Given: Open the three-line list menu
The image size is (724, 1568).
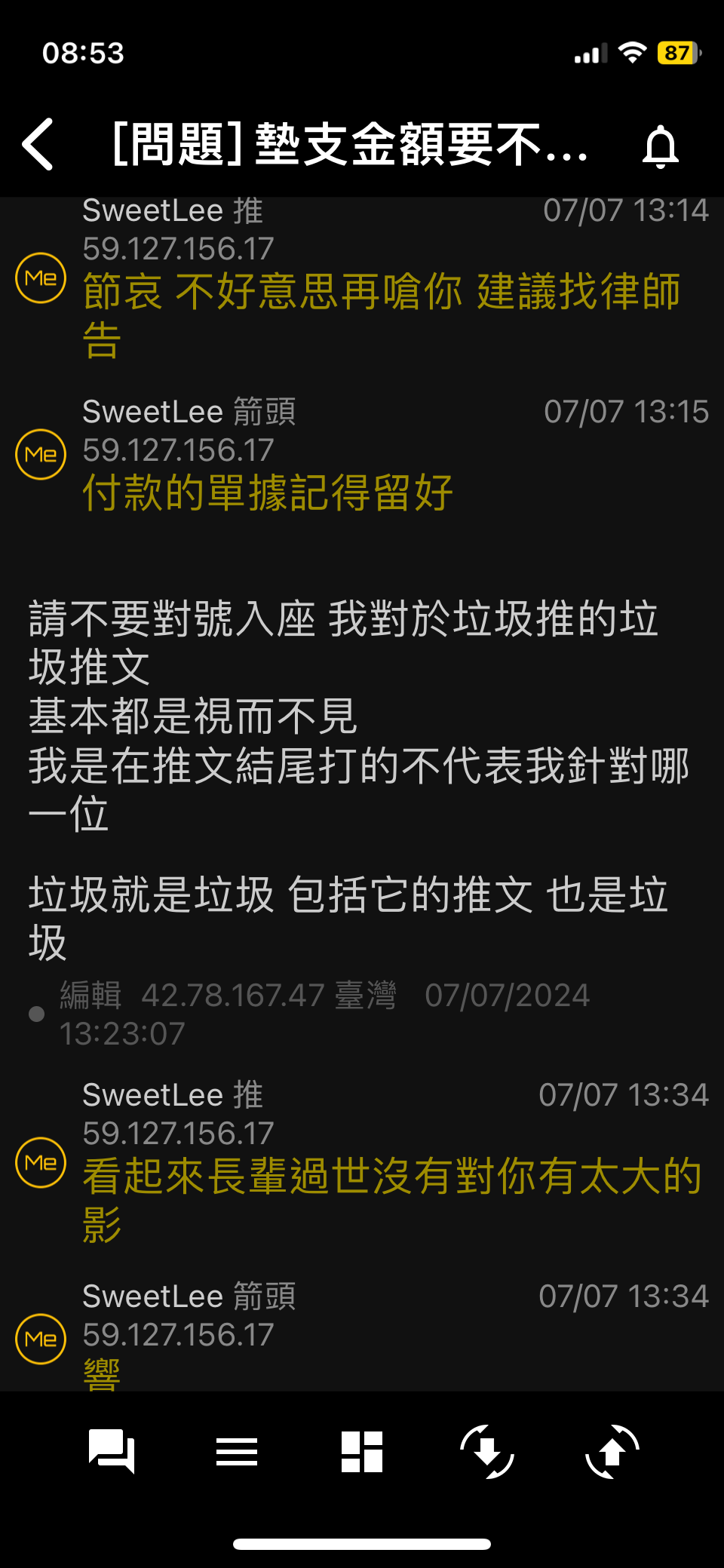Looking at the screenshot, I should pos(237,1451).
